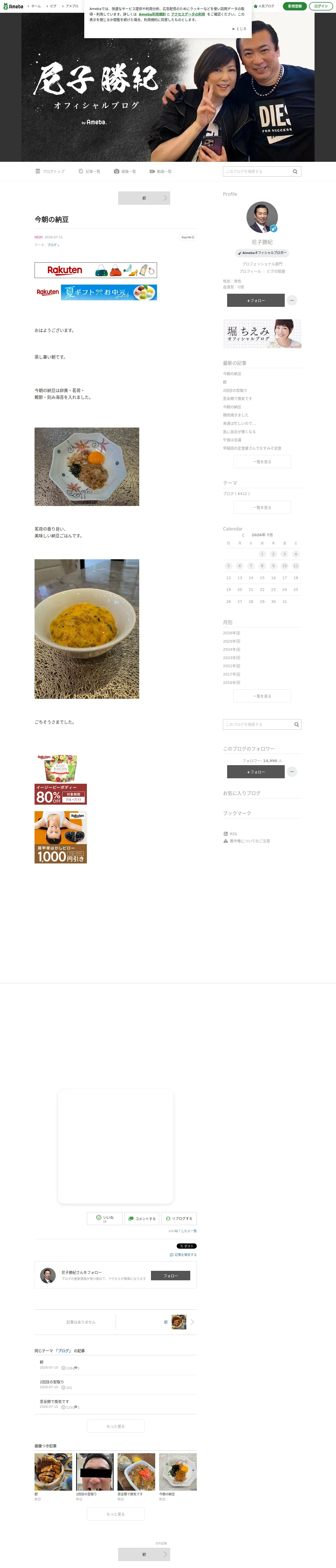Tap コメントする to comment
Image resolution: width=336 pixels, height=1568 pixels.
(142, 1219)
